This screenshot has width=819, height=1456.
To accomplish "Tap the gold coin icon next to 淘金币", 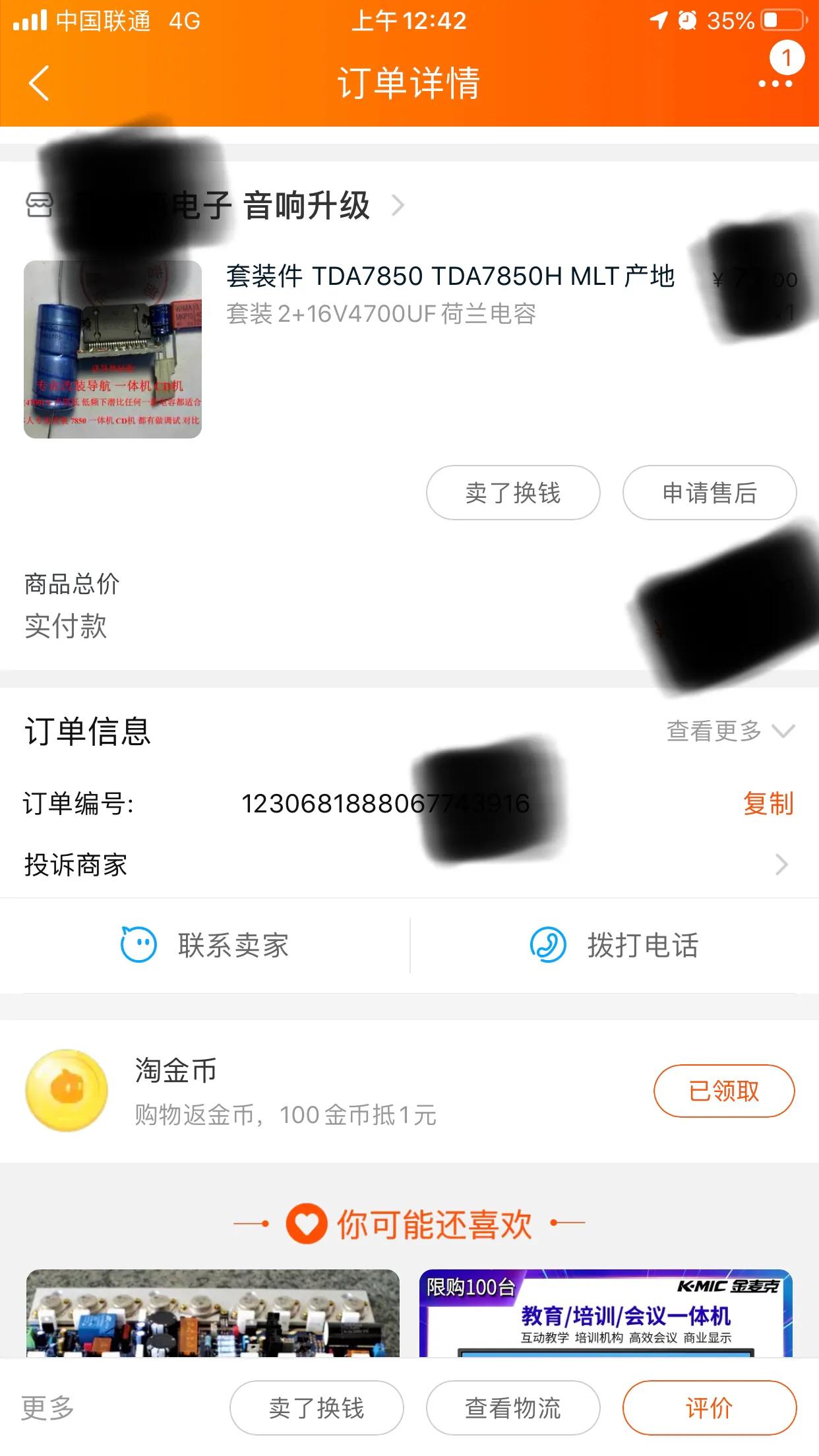I will coord(68,1089).
